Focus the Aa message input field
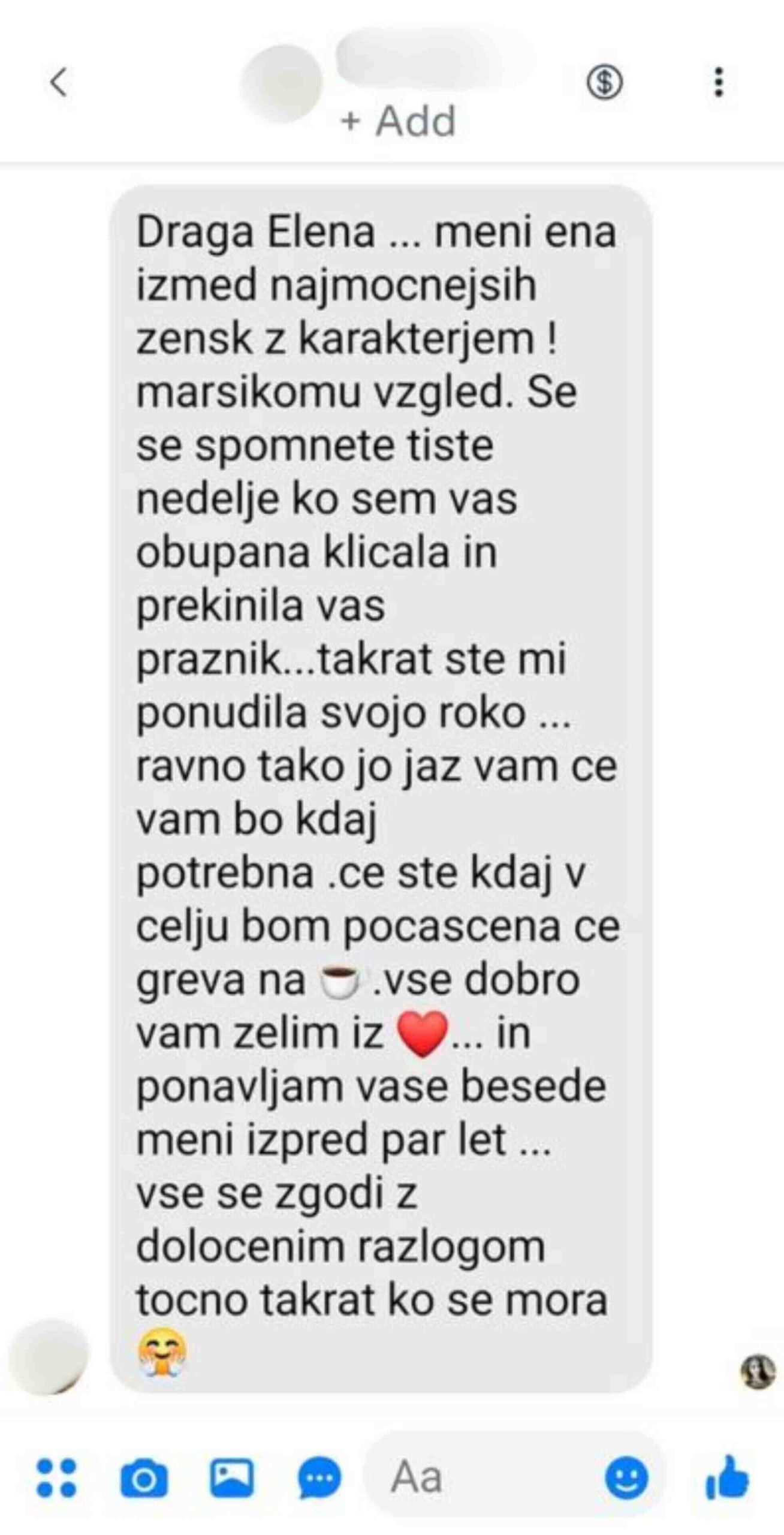Viewport: 784px width, 1535px height. pos(480,1477)
